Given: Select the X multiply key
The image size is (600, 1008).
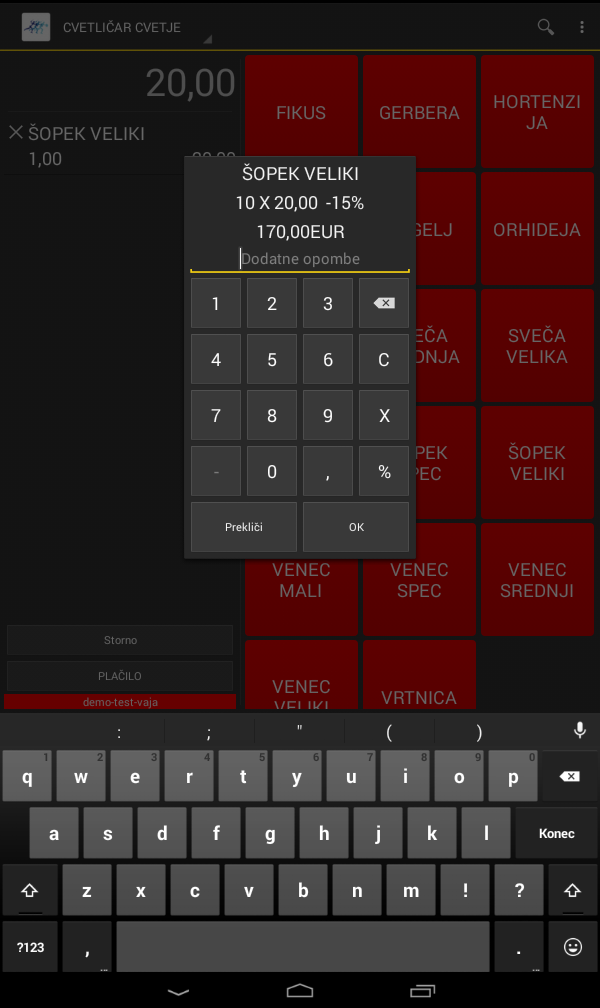Looking at the screenshot, I should click(384, 416).
